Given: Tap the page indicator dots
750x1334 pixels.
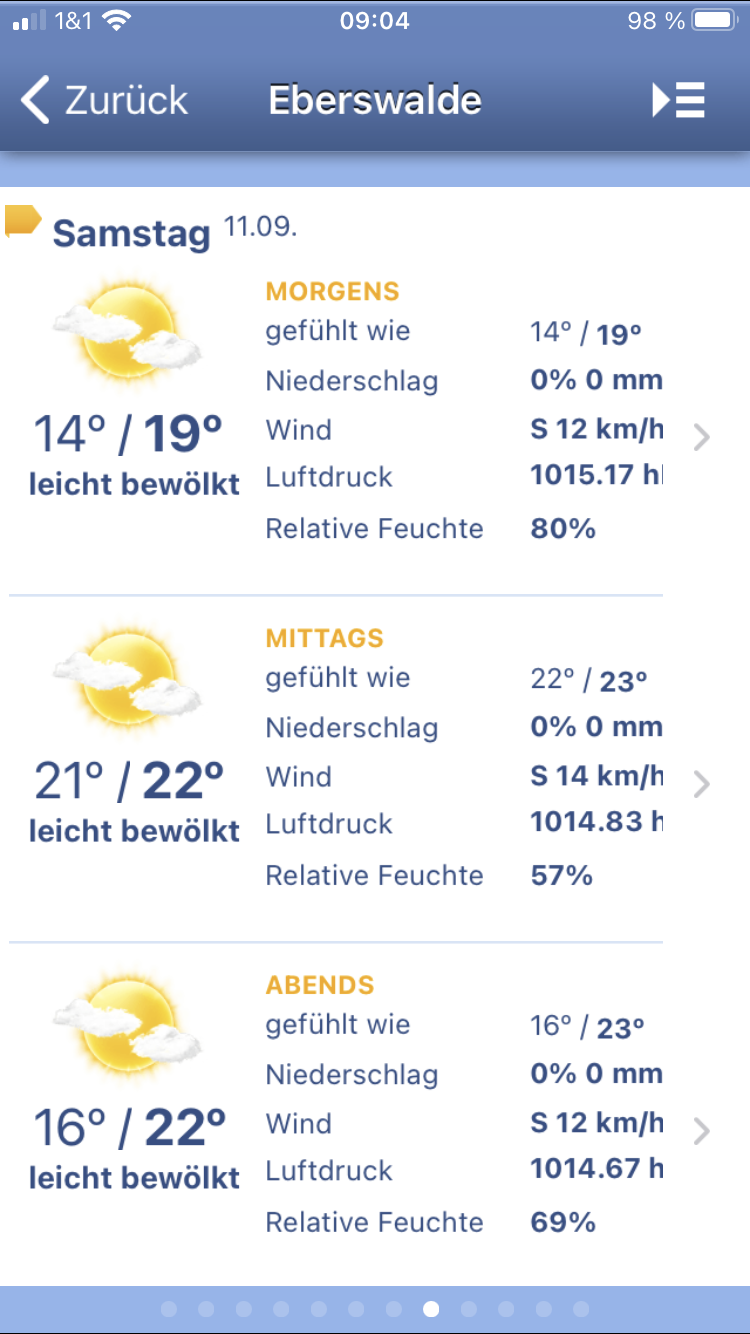Looking at the screenshot, I should (x=375, y=1308).
